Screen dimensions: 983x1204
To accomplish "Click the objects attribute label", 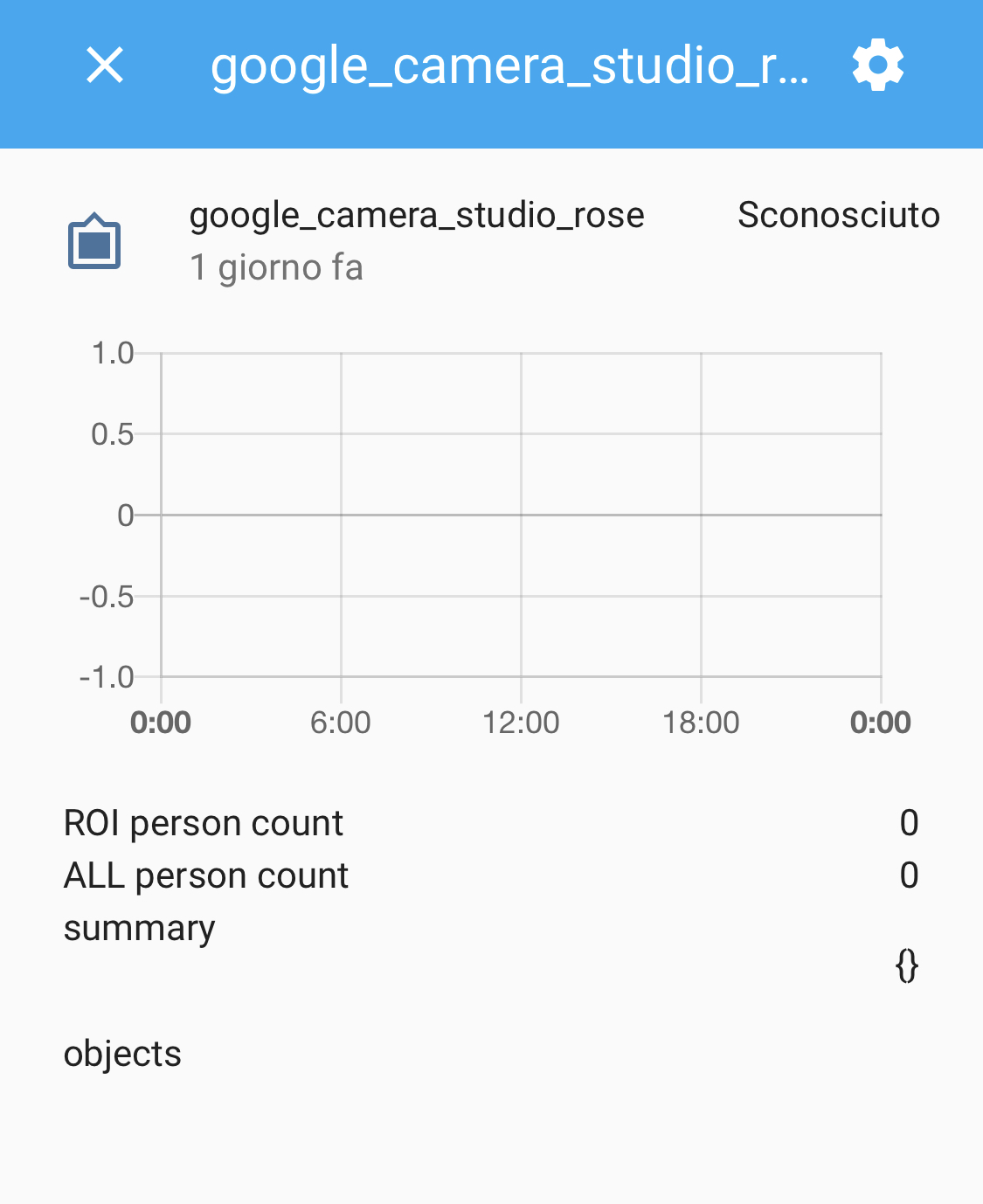I will pos(121,1054).
